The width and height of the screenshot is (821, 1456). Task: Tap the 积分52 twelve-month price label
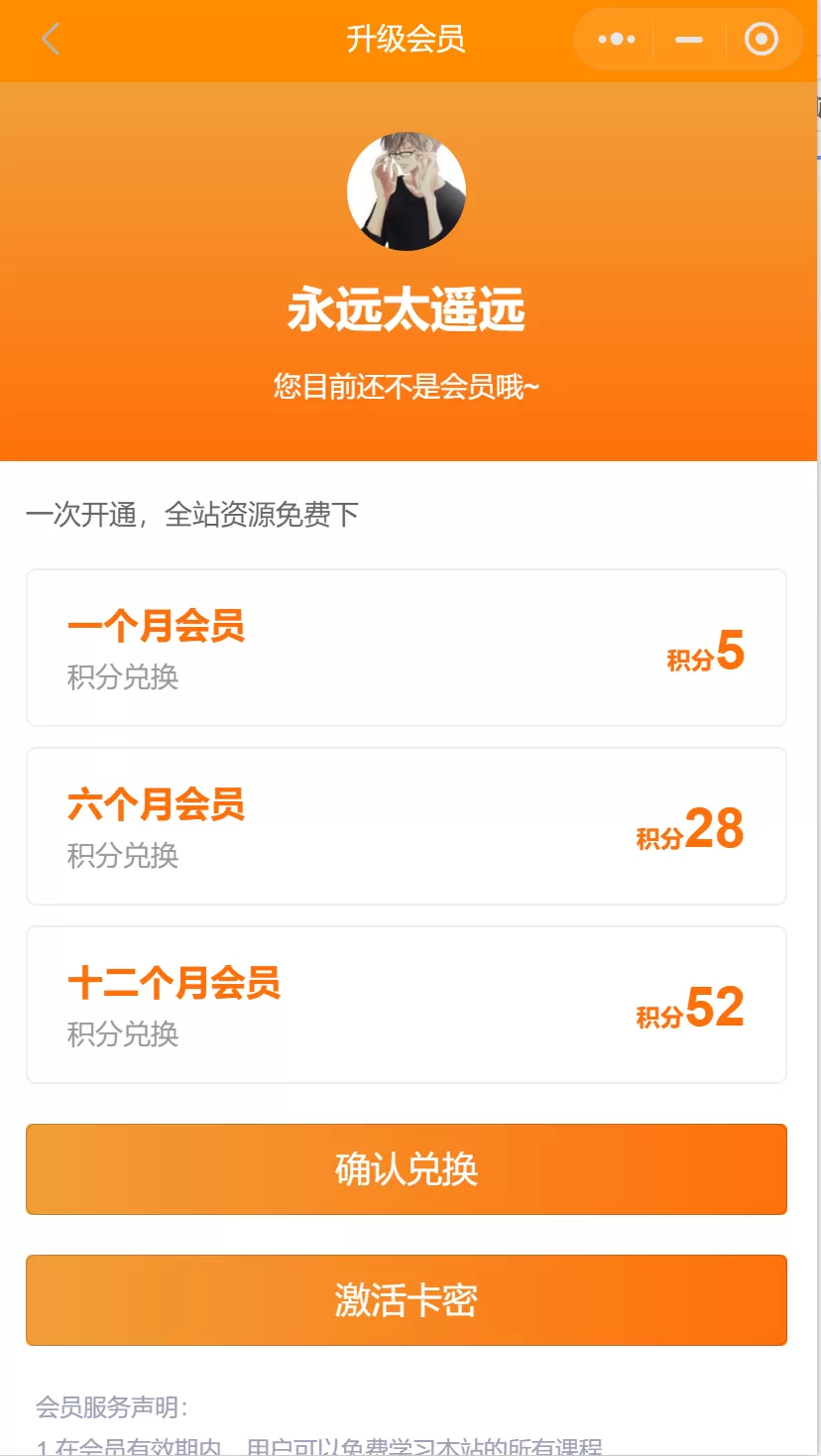690,1008
